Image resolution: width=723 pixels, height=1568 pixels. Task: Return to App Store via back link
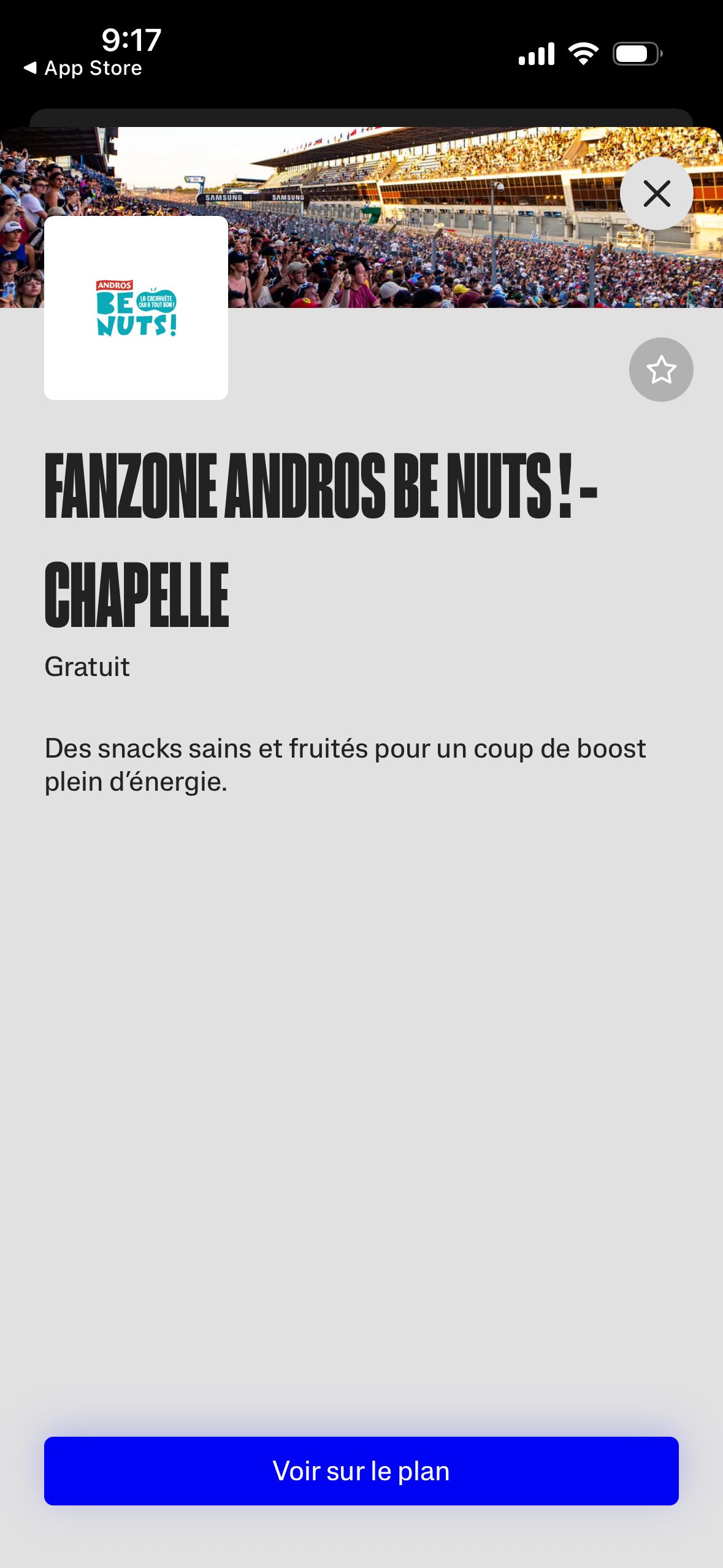83,68
